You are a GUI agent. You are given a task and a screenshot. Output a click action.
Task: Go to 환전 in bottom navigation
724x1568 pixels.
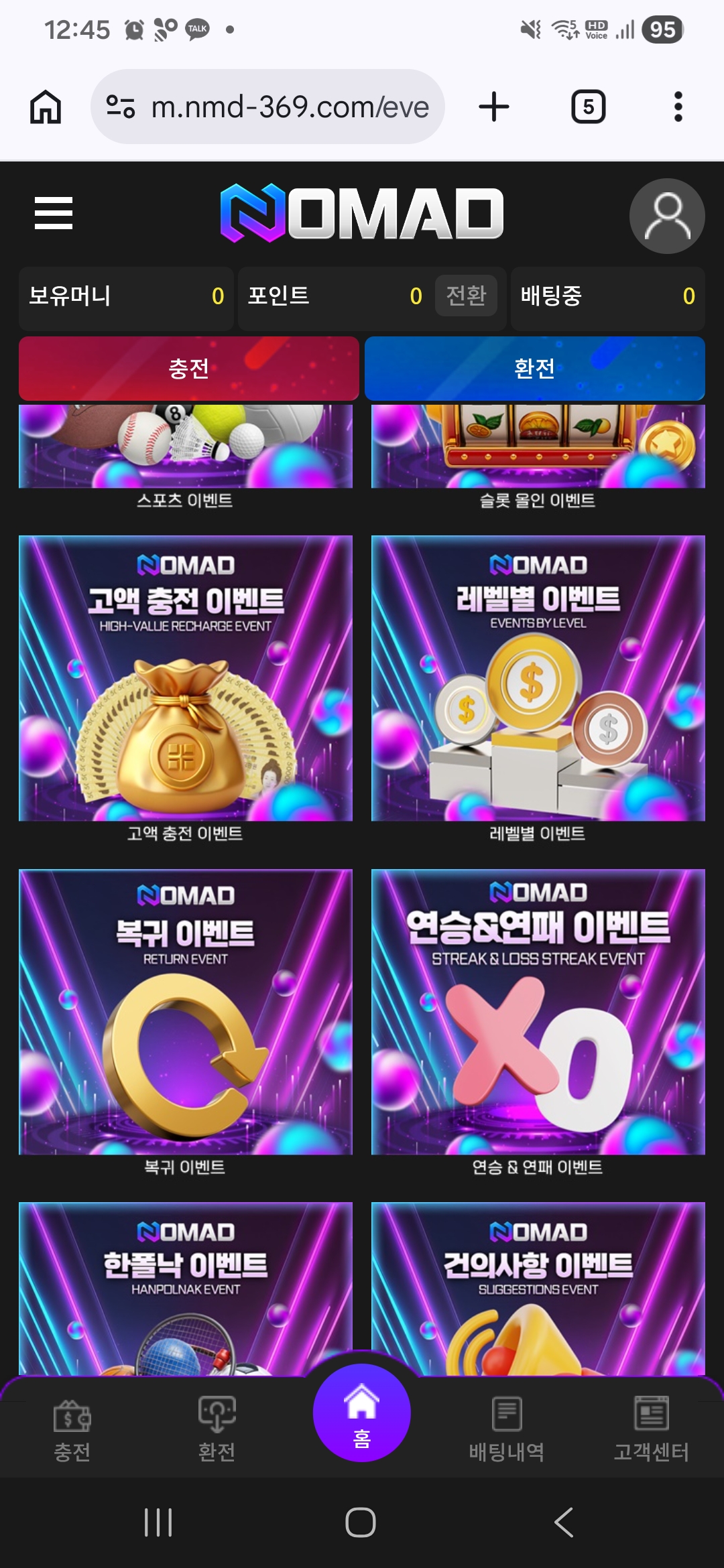coord(217,1429)
